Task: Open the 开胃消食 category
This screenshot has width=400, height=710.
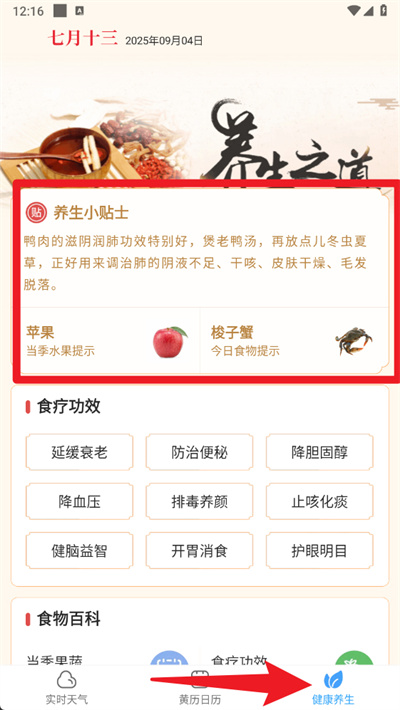Action: click(x=199, y=551)
